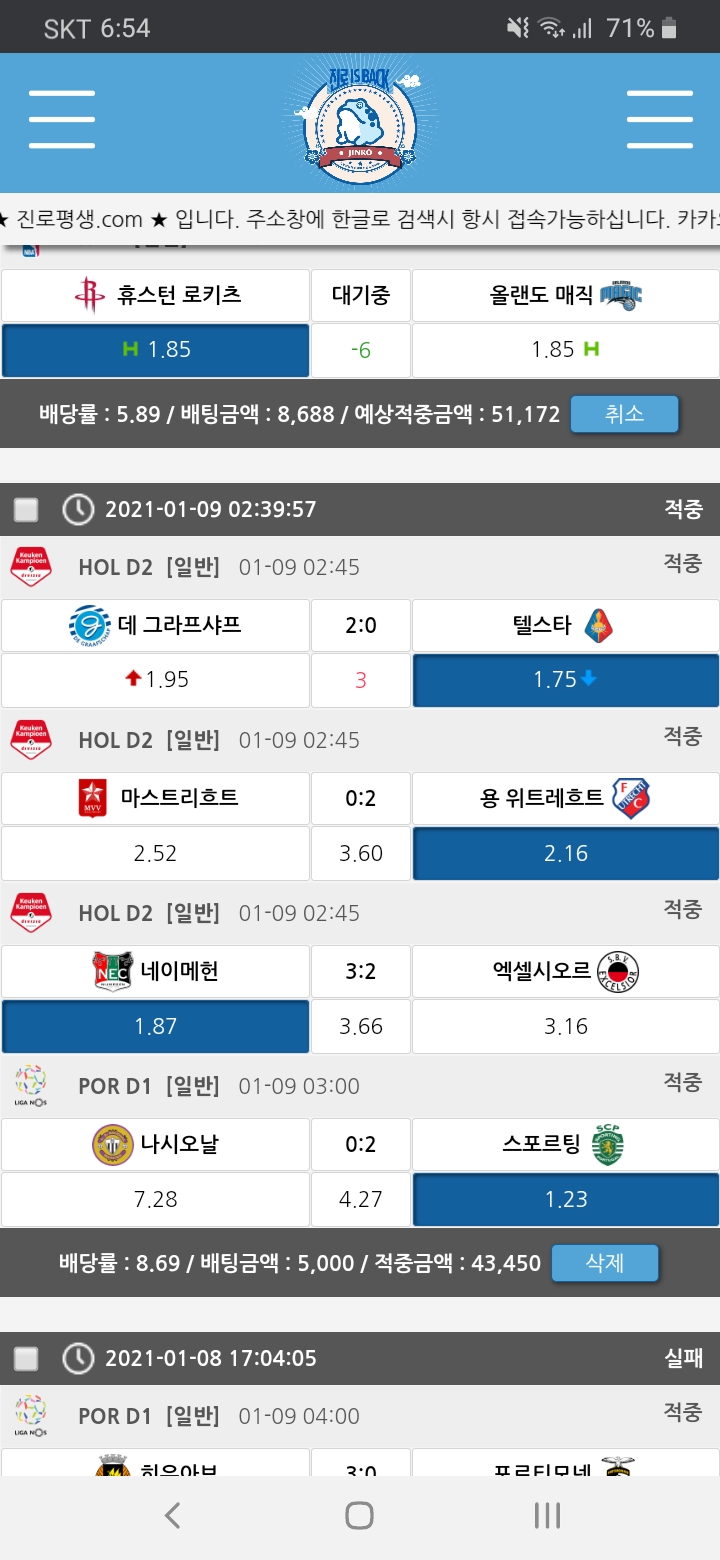
Task: Go back with the system back button
Action: click(172, 1516)
